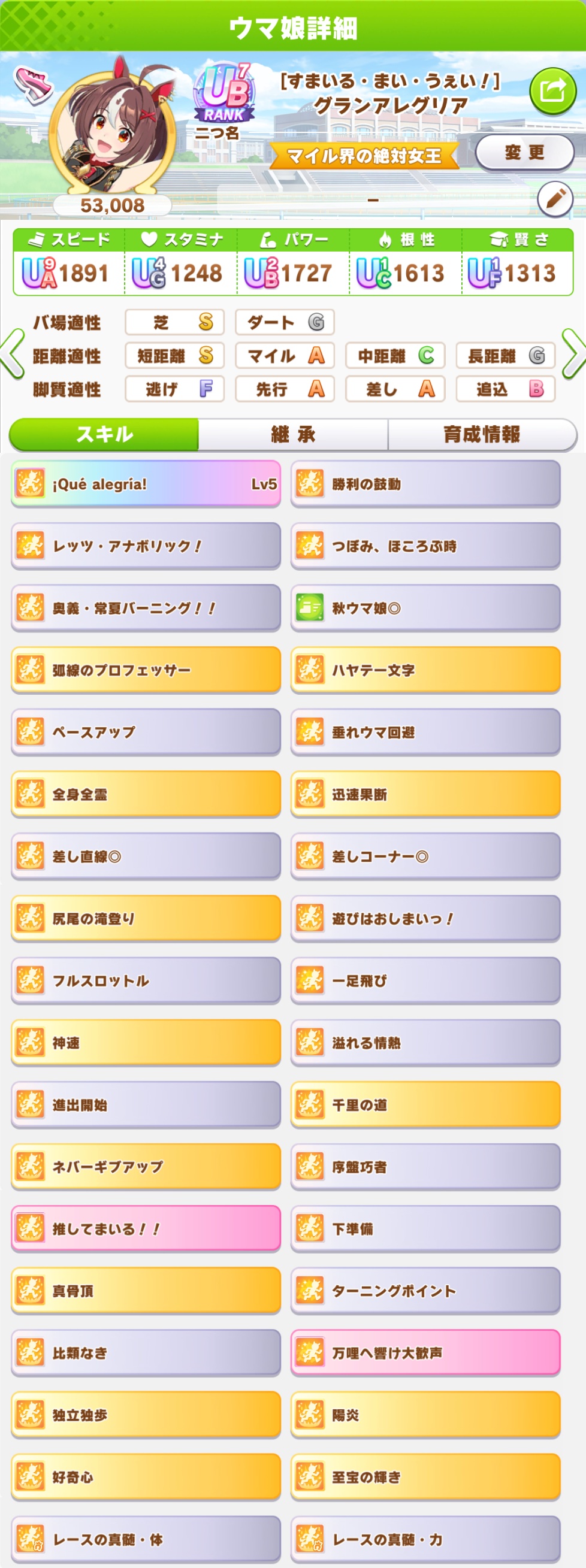This screenshot has height=1568, width=586.
Task: View the ハヤテ一文字 skill details
Action: click(425, 670)
